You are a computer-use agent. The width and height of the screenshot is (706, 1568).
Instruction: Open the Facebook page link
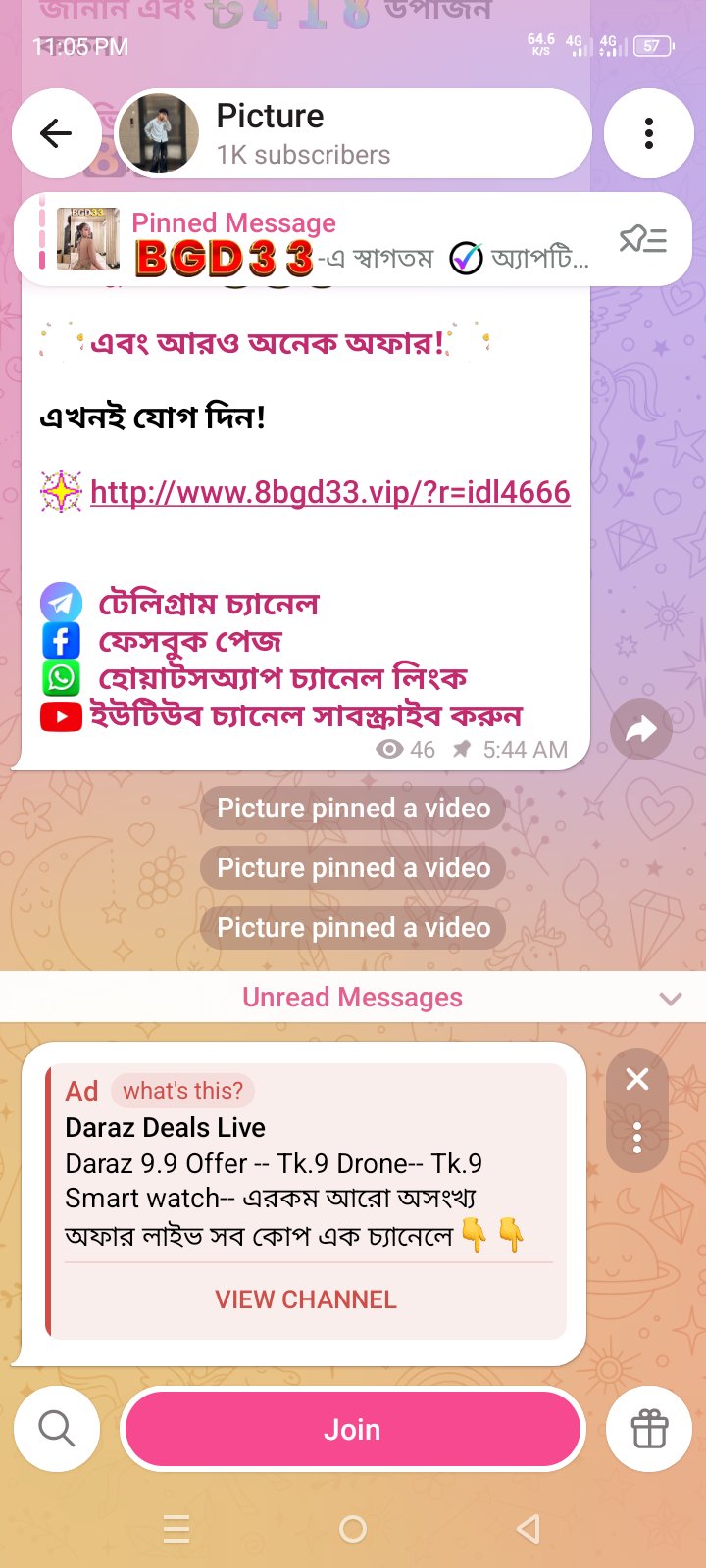(x=190, y=641)
